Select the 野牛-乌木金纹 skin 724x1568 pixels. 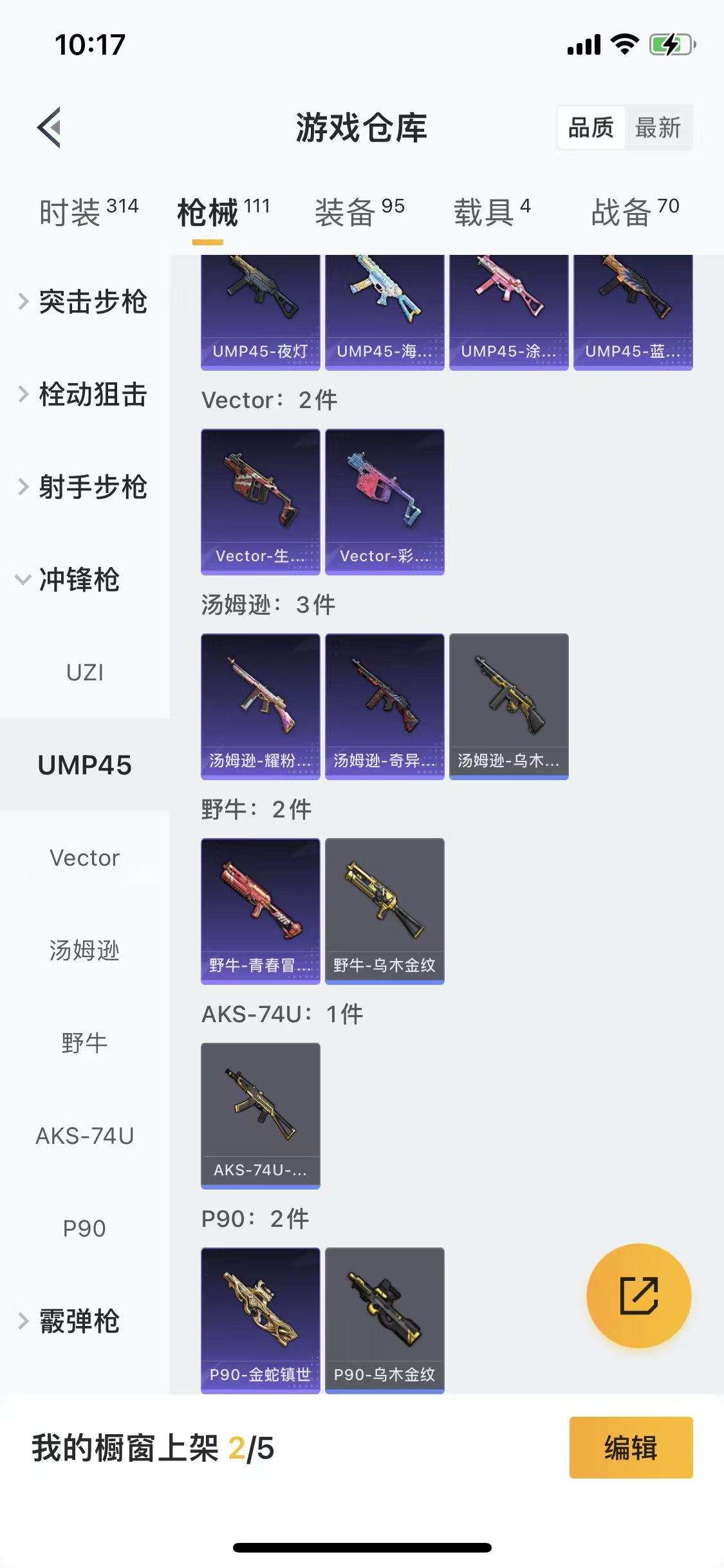pyautogui.click(x=384, y=910)
